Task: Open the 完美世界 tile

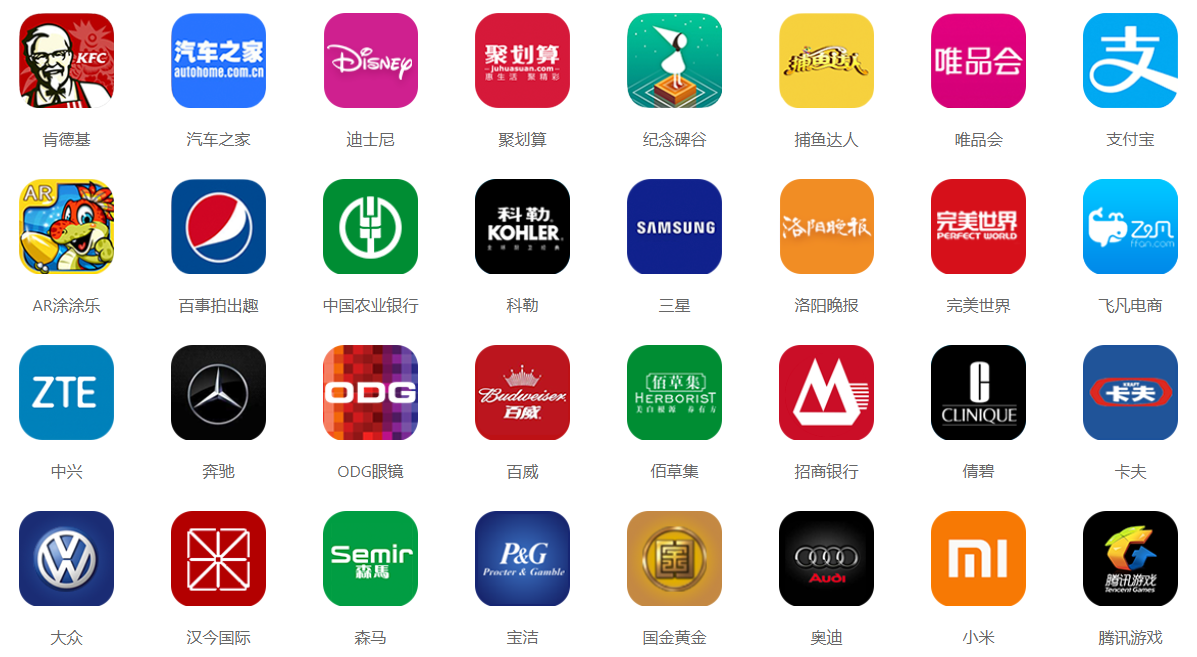Action: point(979,227)
